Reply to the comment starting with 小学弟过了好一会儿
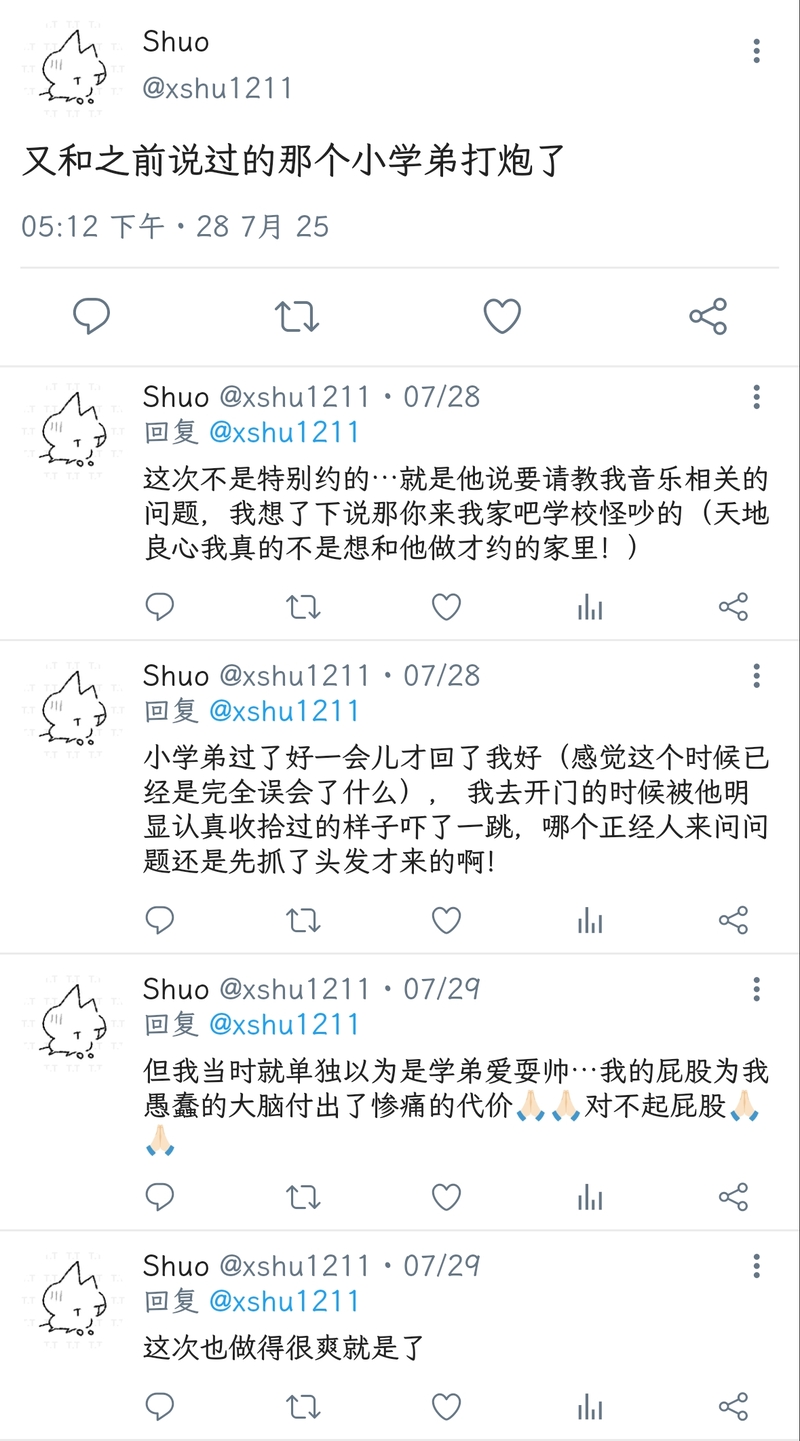The height and width of the screenshot is (1441, 800). 160,919
